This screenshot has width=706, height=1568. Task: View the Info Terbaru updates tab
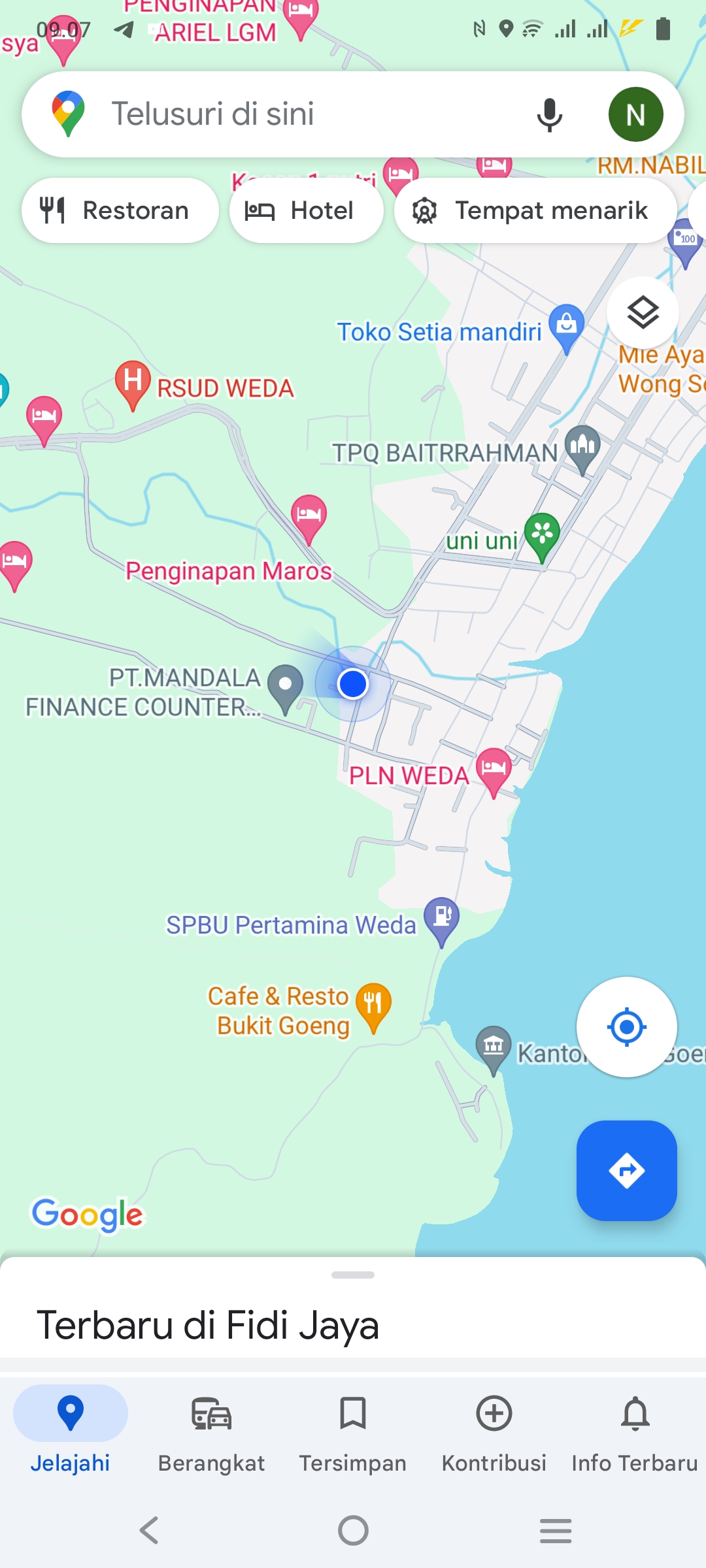tap(635, 1434)
